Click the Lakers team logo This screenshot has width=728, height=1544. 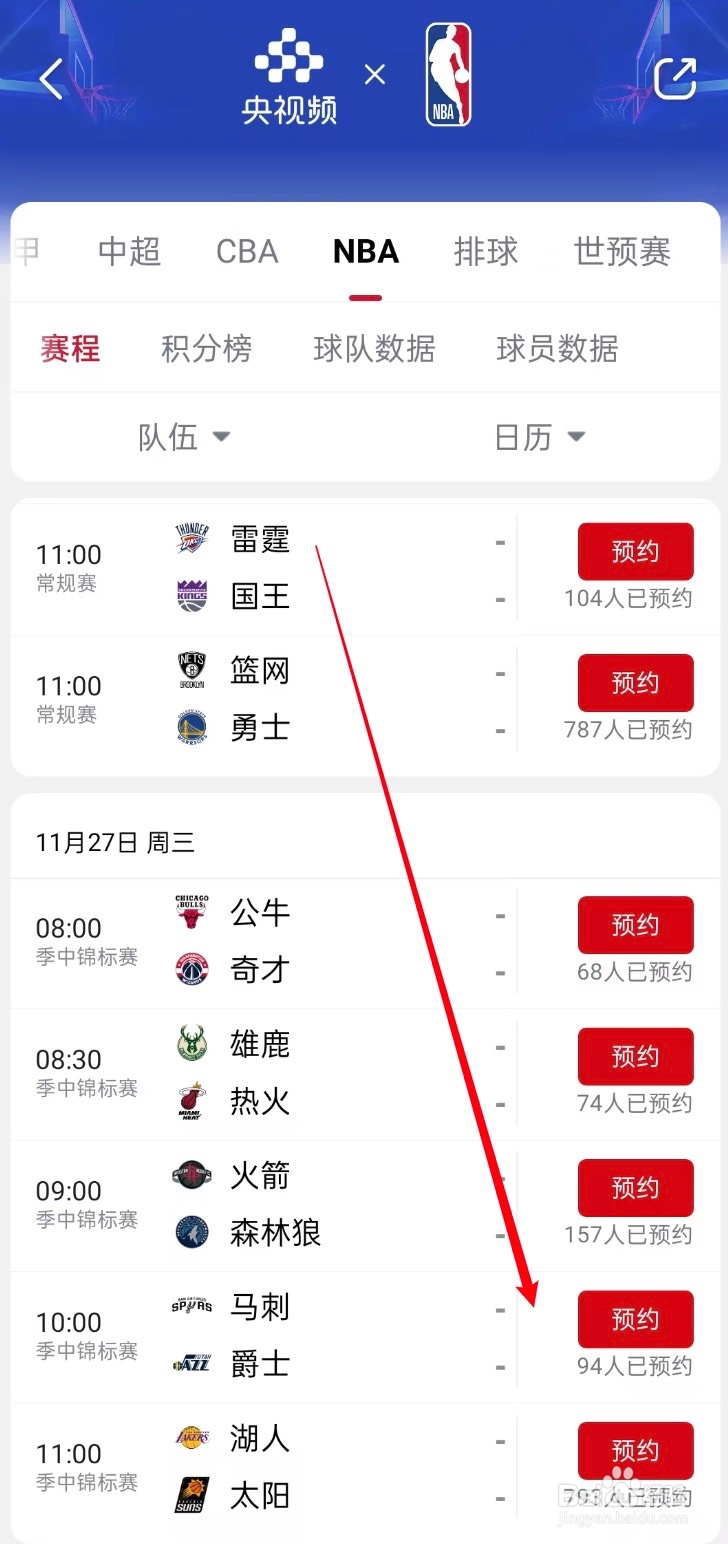click(190, 1438)
